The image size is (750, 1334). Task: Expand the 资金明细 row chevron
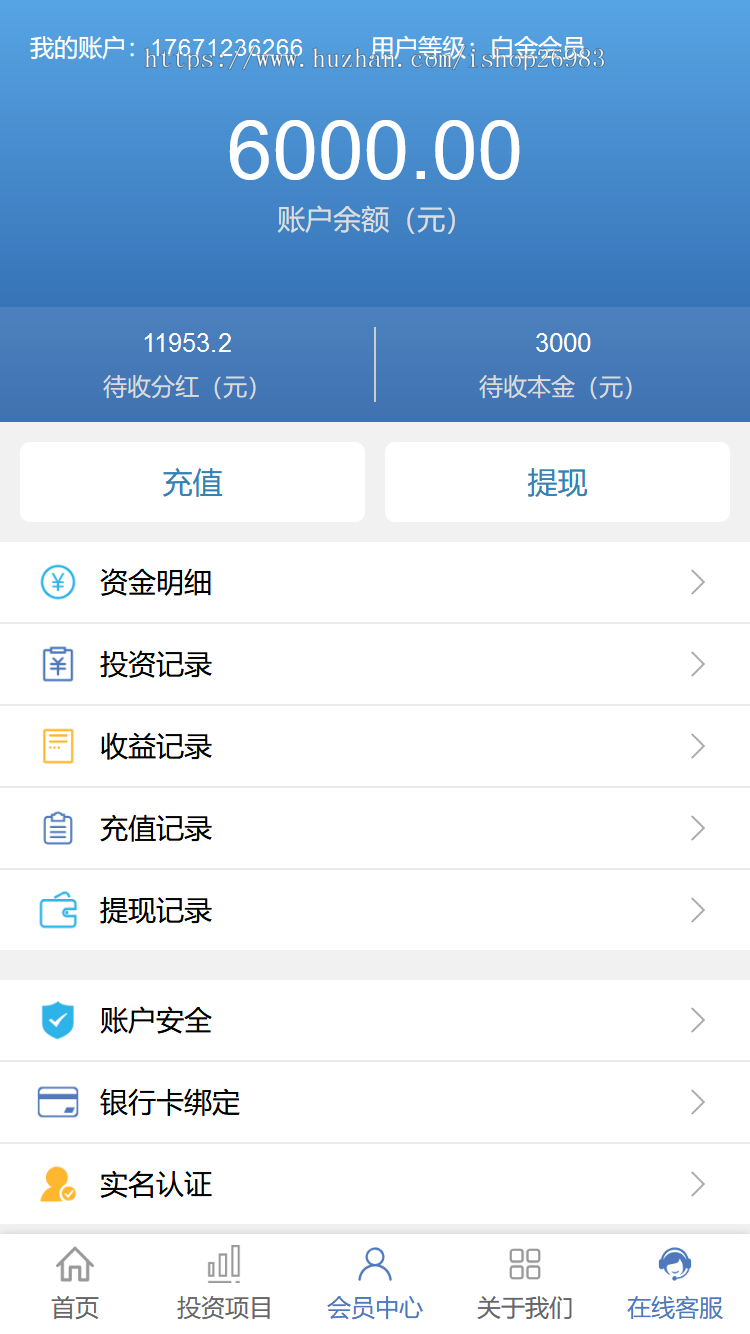(697, 582)
